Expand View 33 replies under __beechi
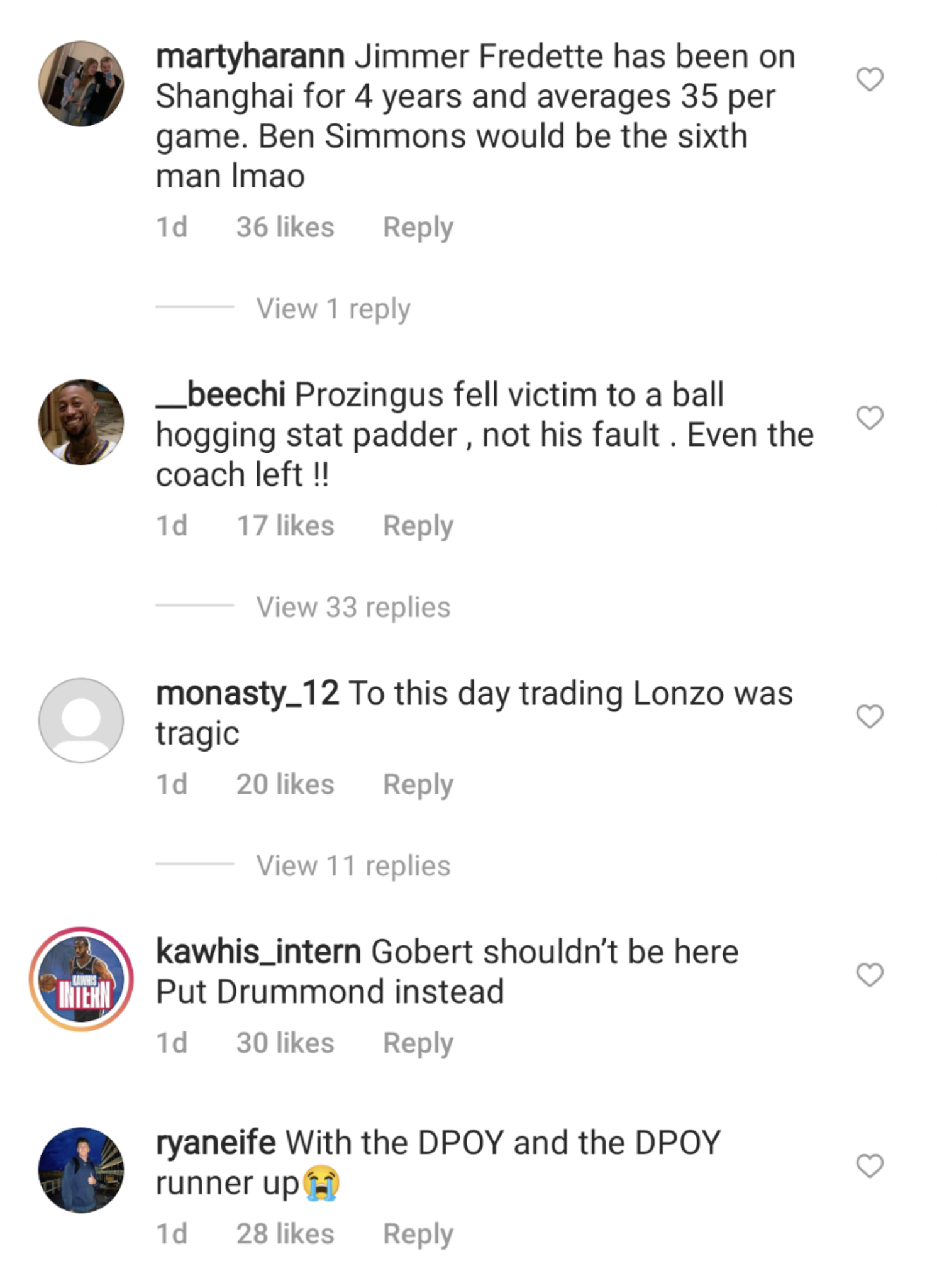Image resolution: width=937 pixels, height=1288 pixels. coord(353,608)
